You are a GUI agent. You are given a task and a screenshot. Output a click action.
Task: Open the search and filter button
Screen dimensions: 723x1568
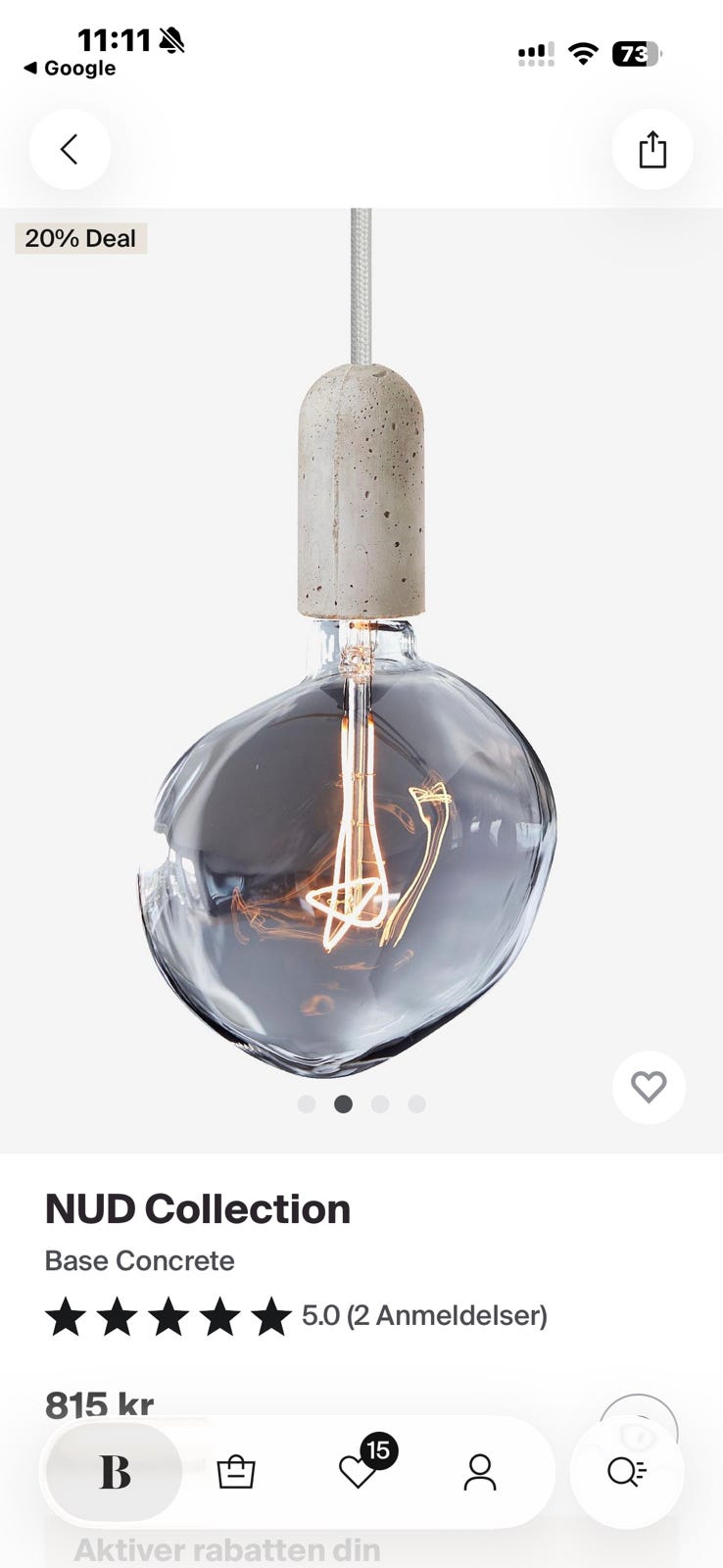627,1472
